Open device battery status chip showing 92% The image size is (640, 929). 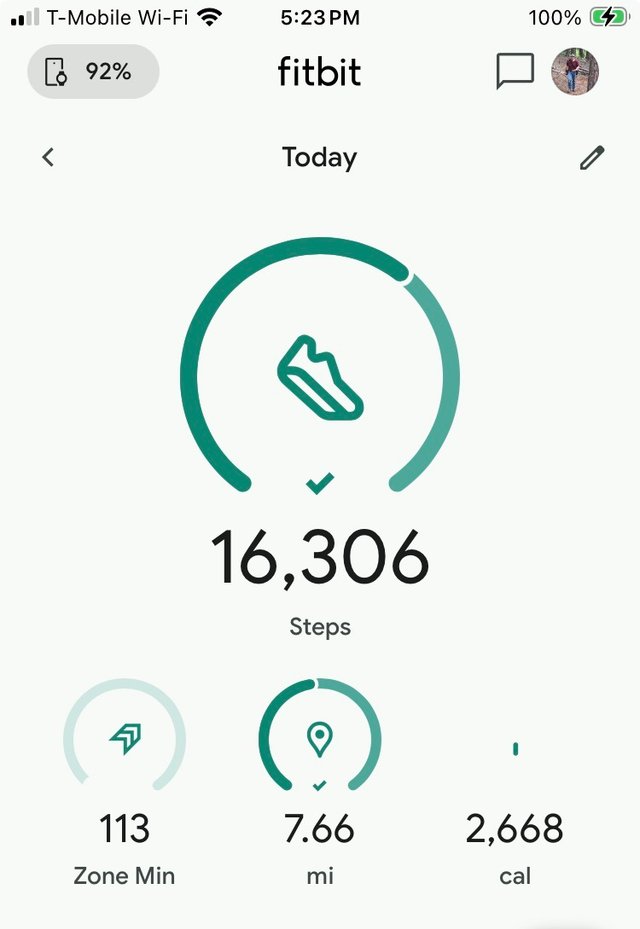point(93,71)
